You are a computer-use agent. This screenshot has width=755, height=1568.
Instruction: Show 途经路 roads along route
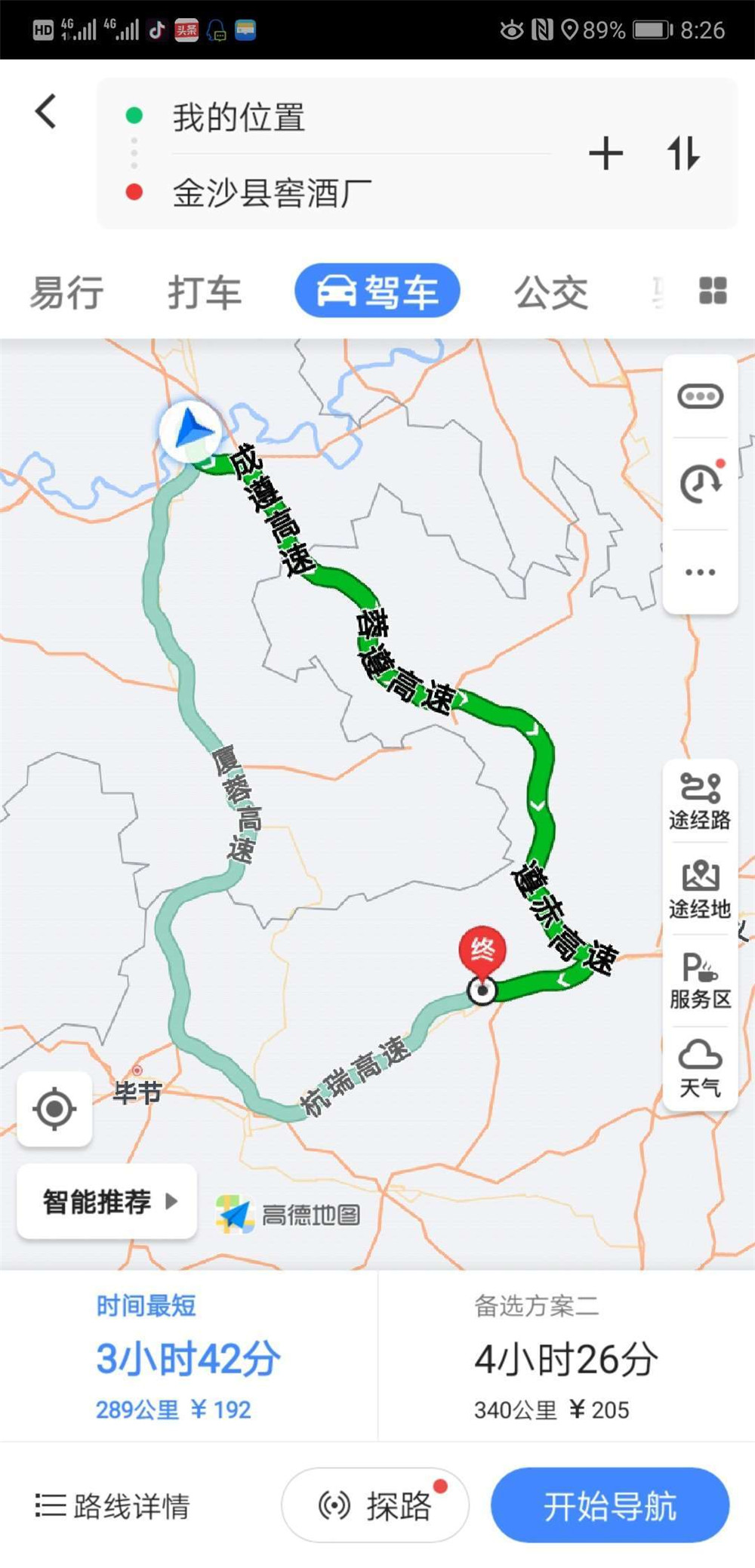pos(700,802)
